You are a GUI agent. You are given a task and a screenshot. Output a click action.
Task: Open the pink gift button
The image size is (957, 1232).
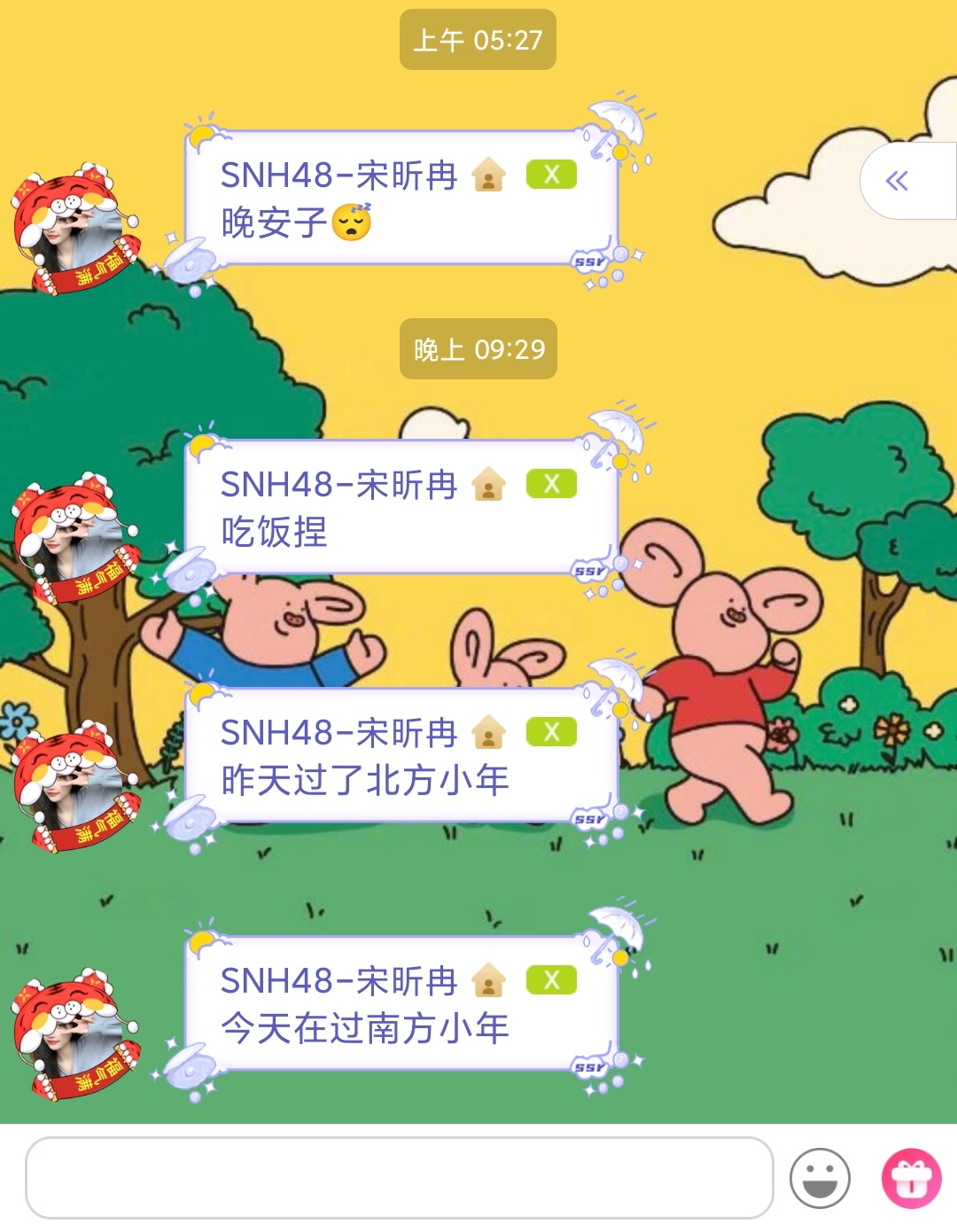pos(911,1178)
